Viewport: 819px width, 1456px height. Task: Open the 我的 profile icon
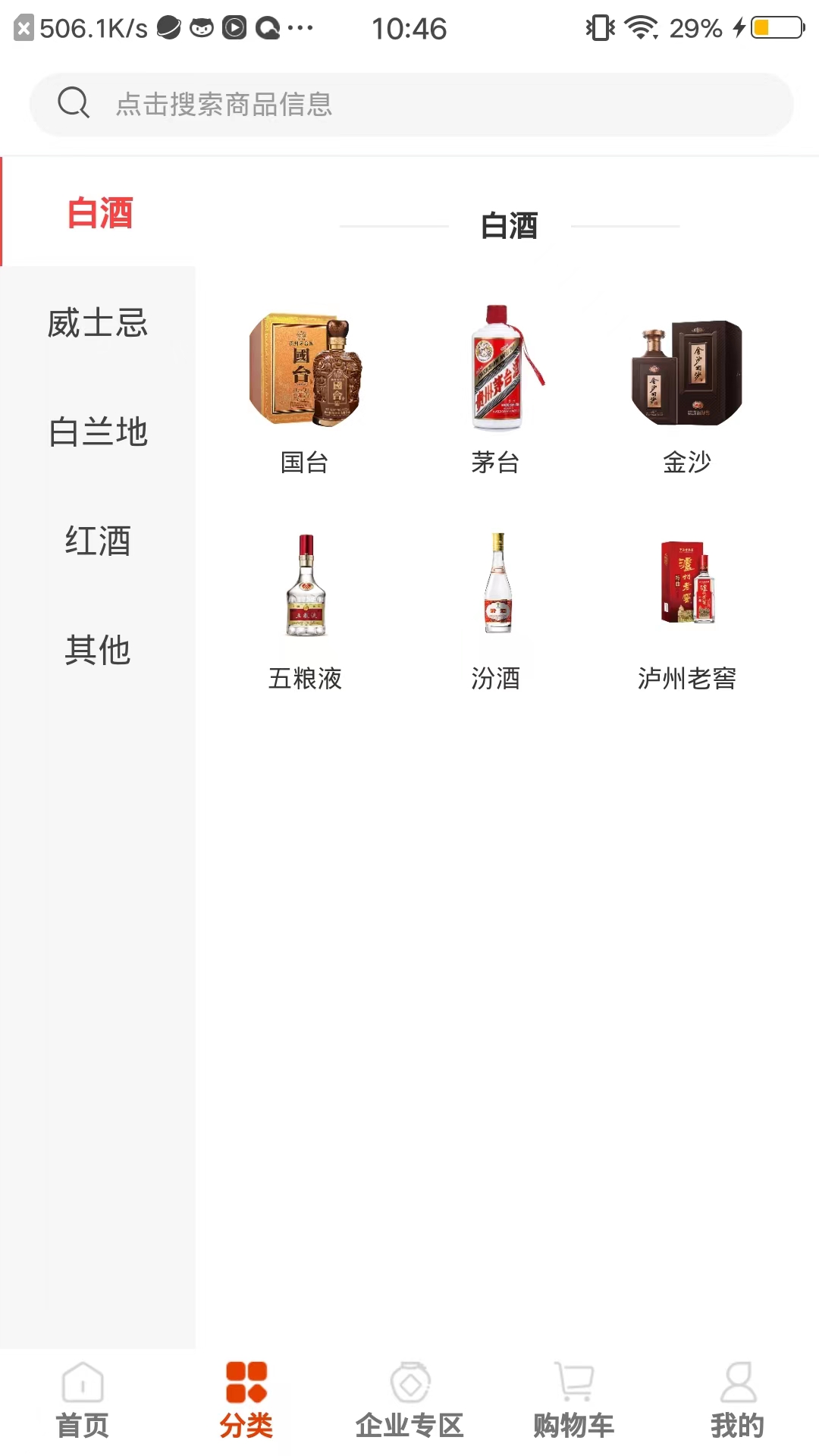click(736, 1393)
